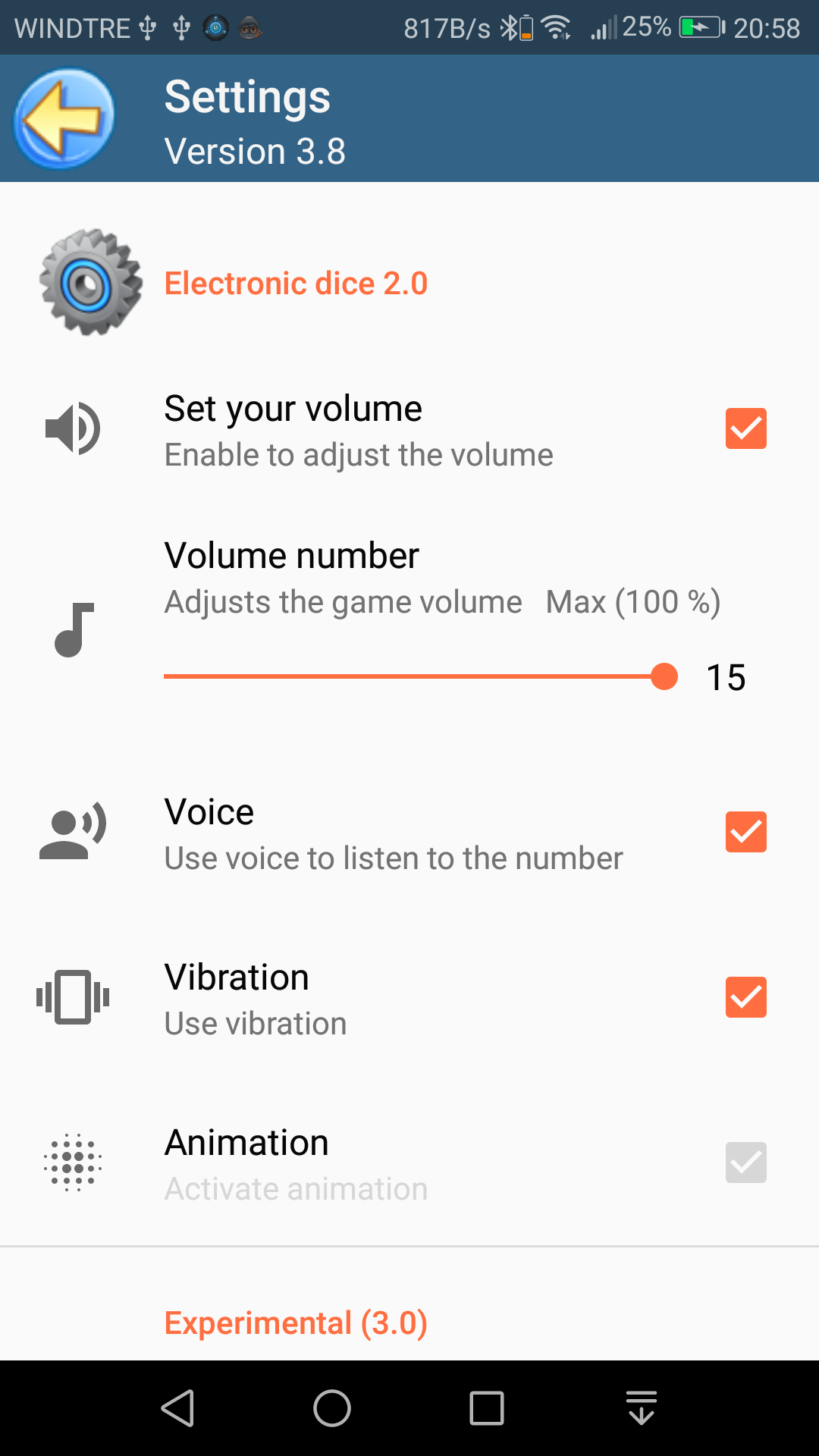This screenshot has width=819, height=1456.
Task: Go back with system navigation back
Action: [x=179, y=1408]
